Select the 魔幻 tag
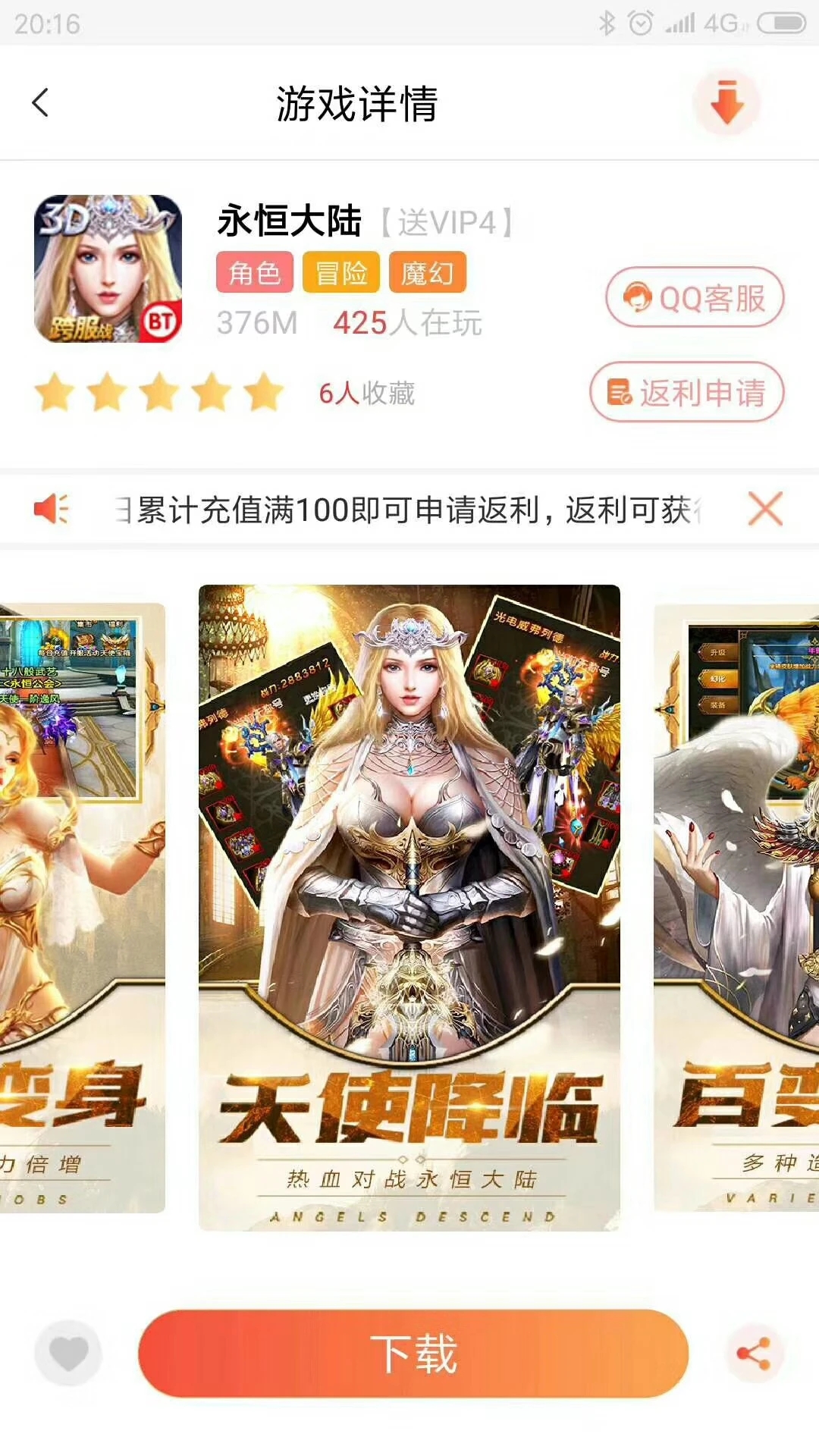Image resolution: width=819 pixels, height=1456 pixels. pos(427,273)
